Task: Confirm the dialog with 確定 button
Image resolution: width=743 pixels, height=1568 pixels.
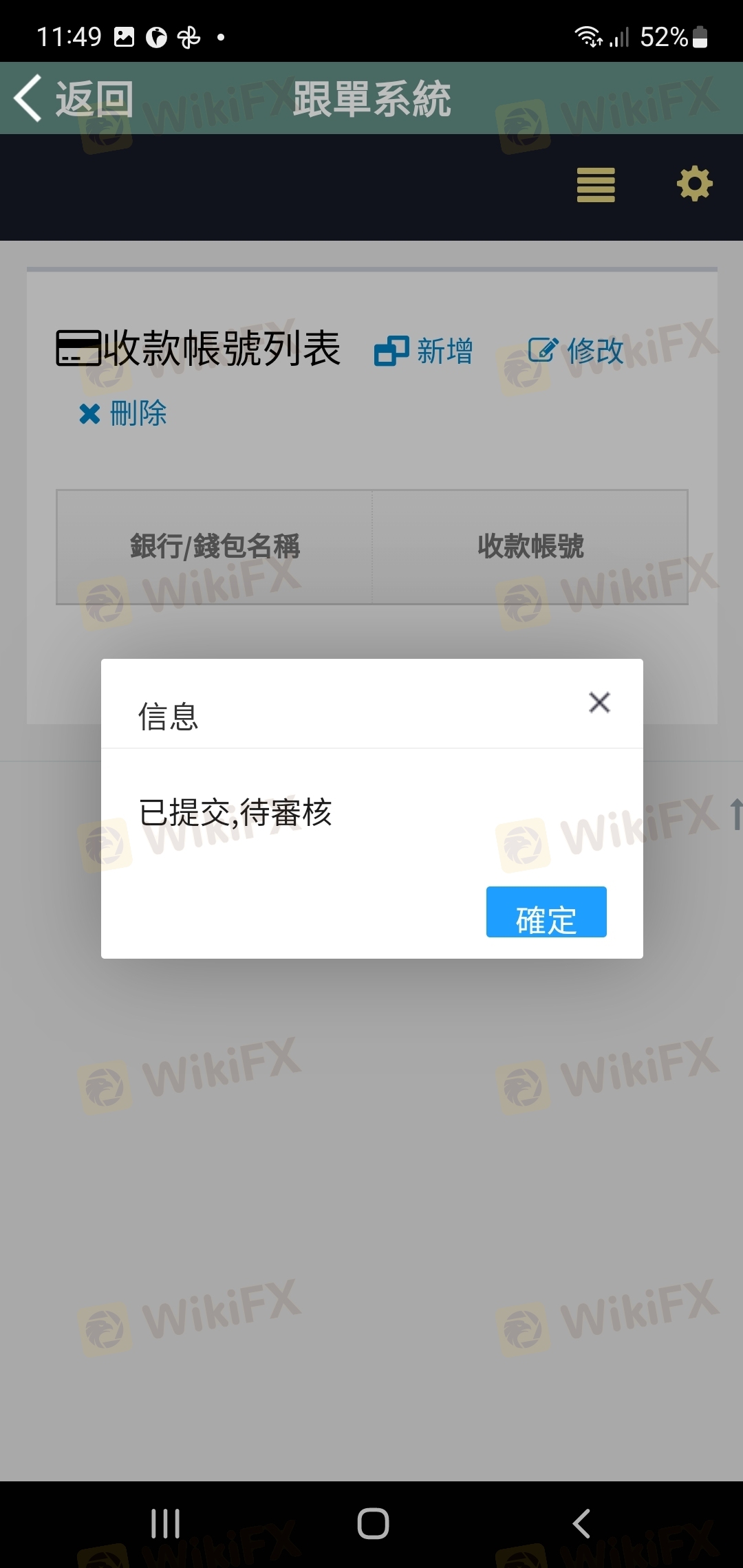Action: pos(546,911)
